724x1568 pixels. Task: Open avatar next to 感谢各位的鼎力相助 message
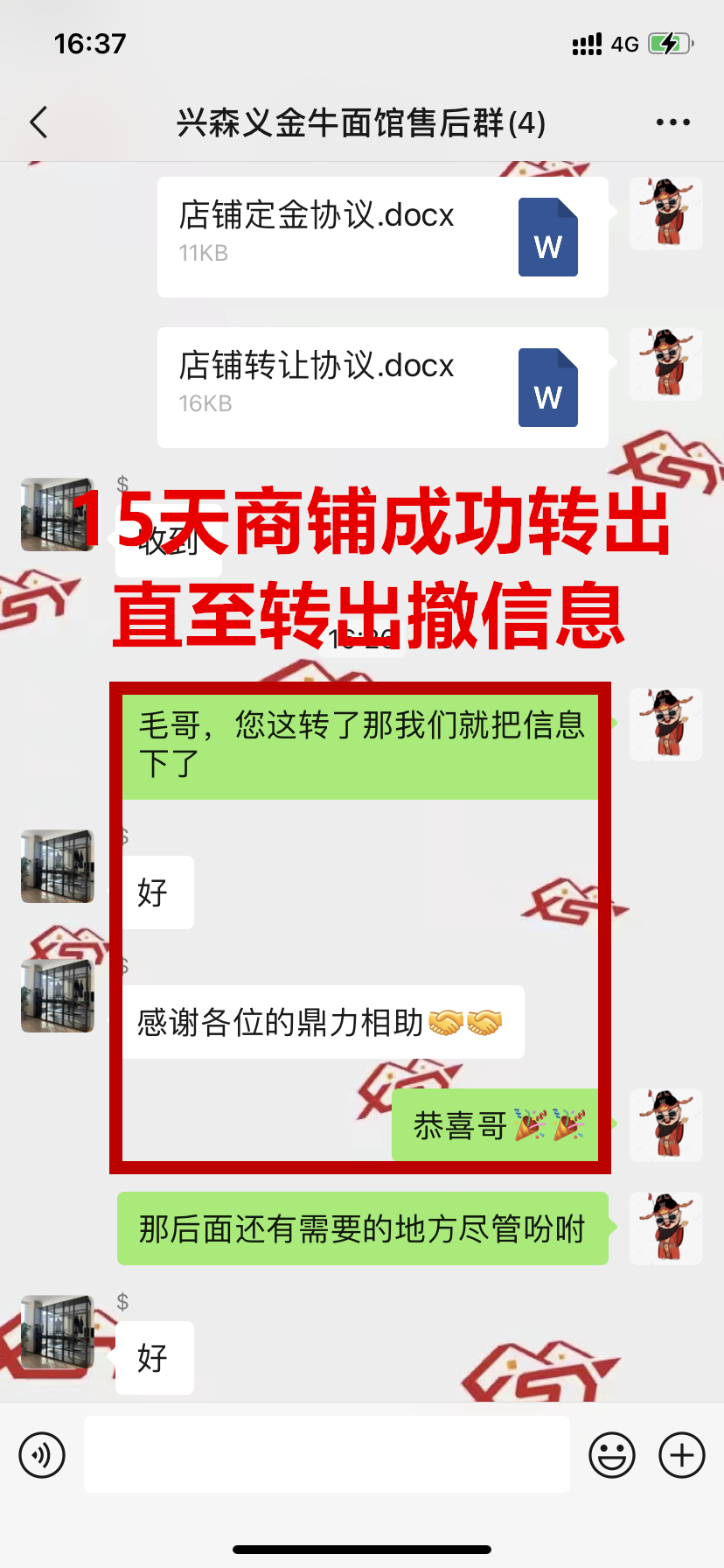click(58, 996)
